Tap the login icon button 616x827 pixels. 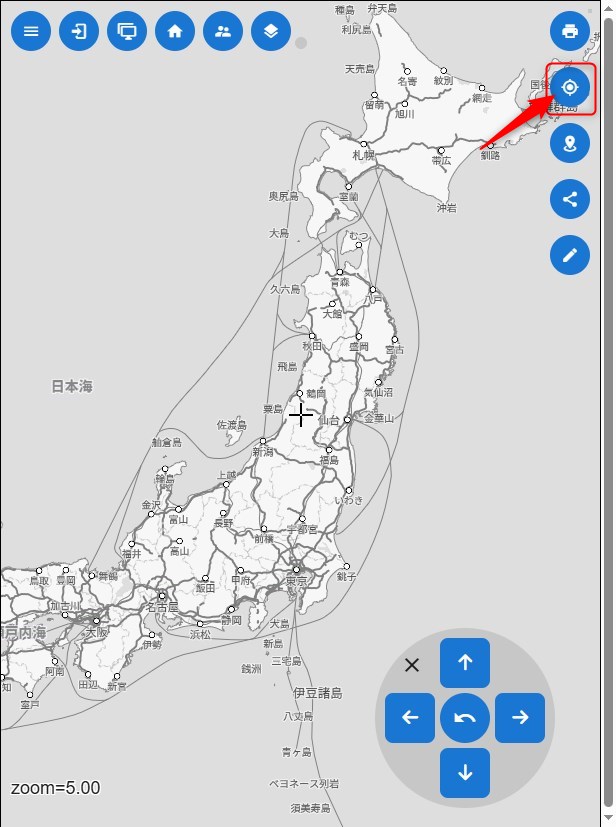tap(79, 30)
